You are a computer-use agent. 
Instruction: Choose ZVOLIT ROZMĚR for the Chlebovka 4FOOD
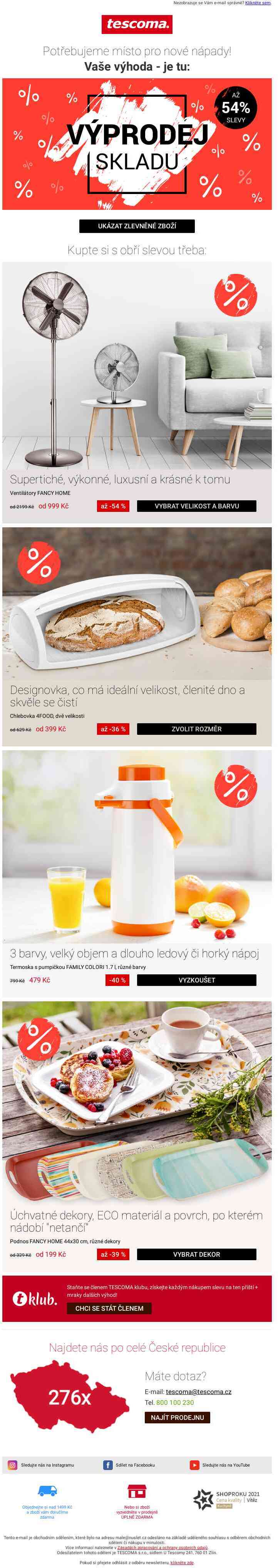pos(196,729)
